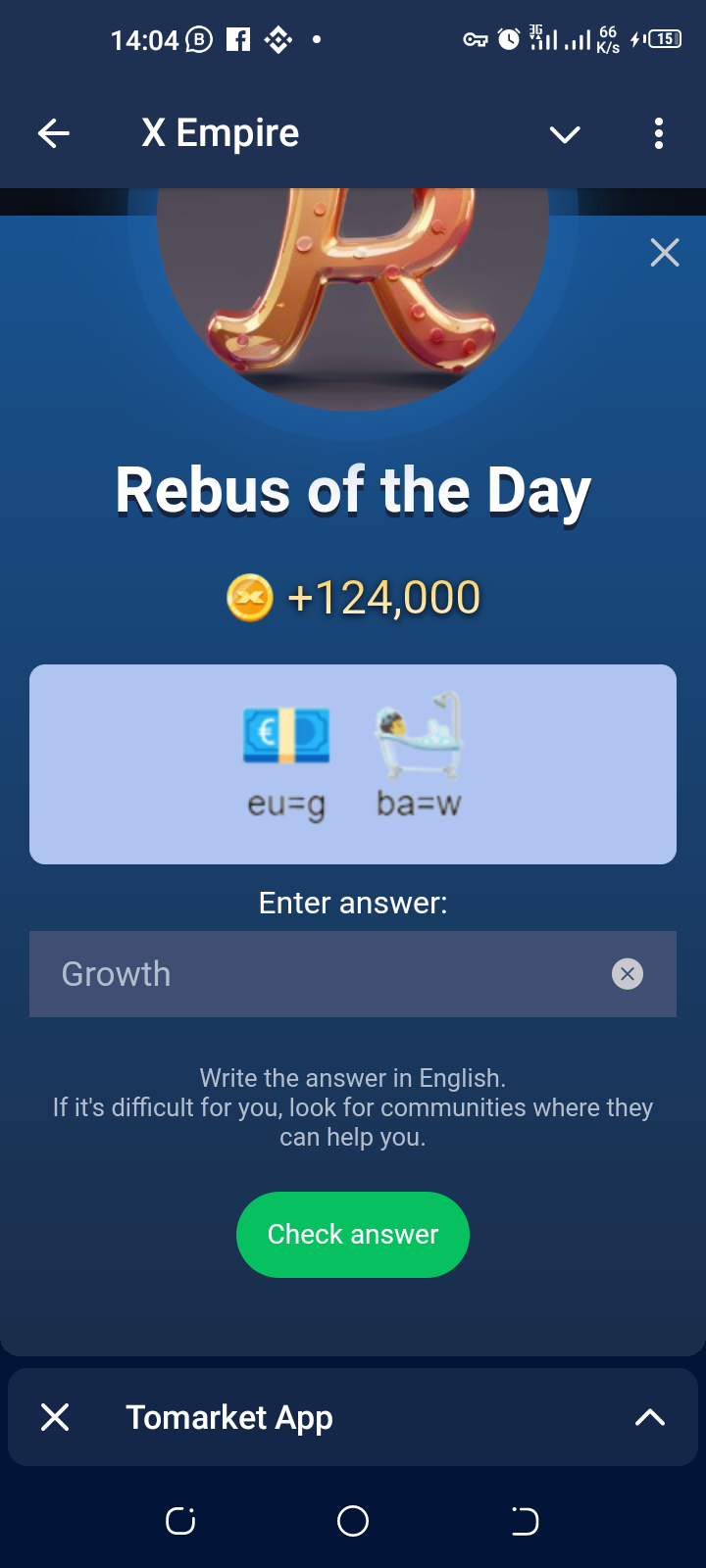Clear the typed answer Growth

click(628, 974)
